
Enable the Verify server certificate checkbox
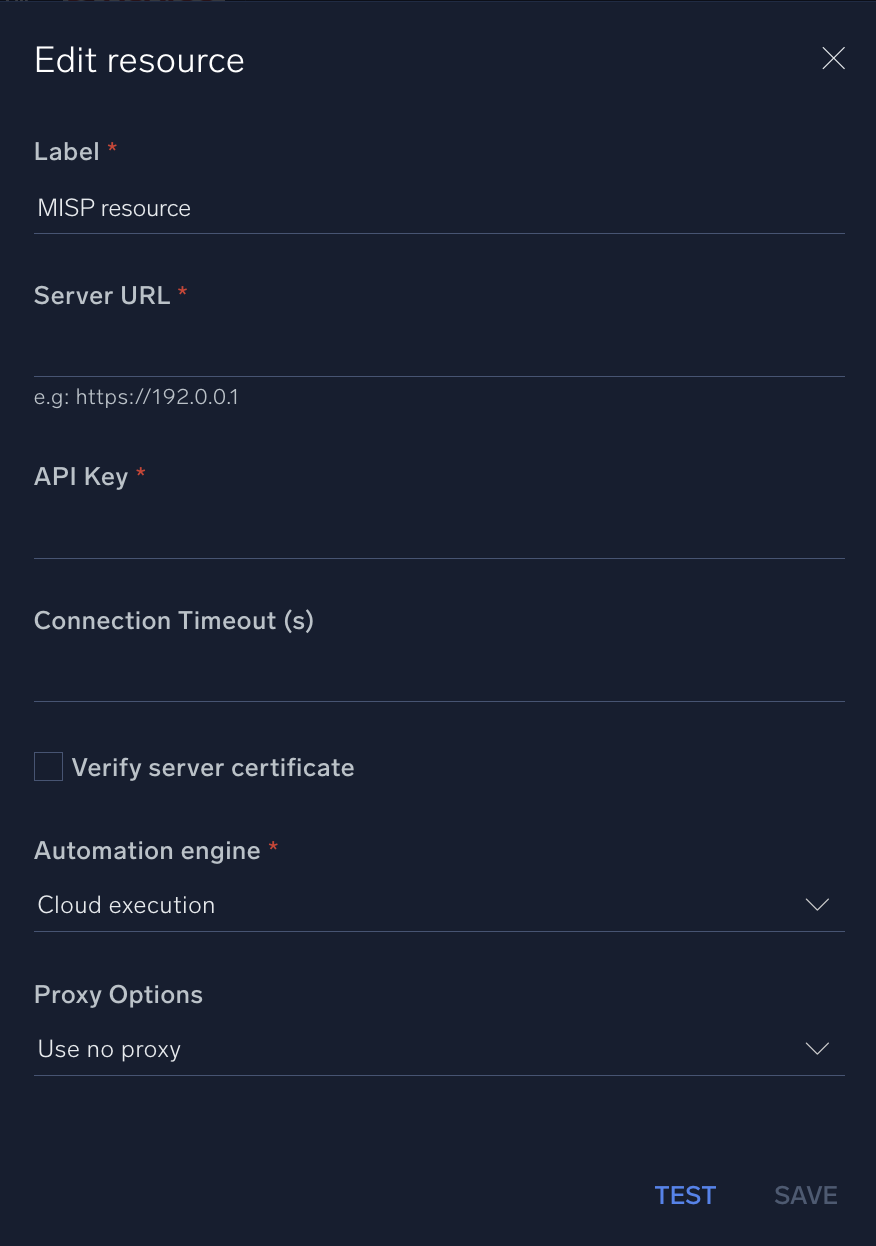[48, 766]
